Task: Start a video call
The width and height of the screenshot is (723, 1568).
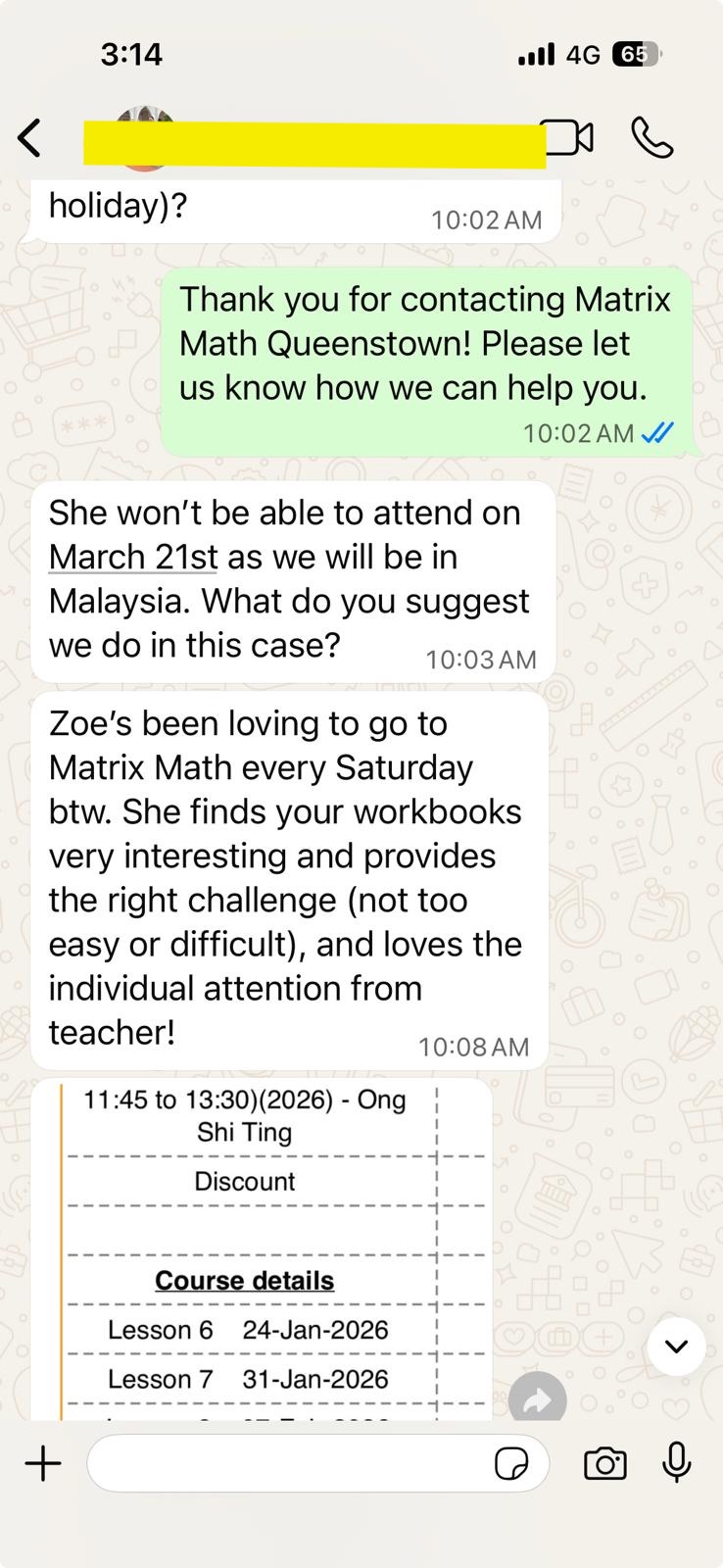Action: tap(568, 138)
